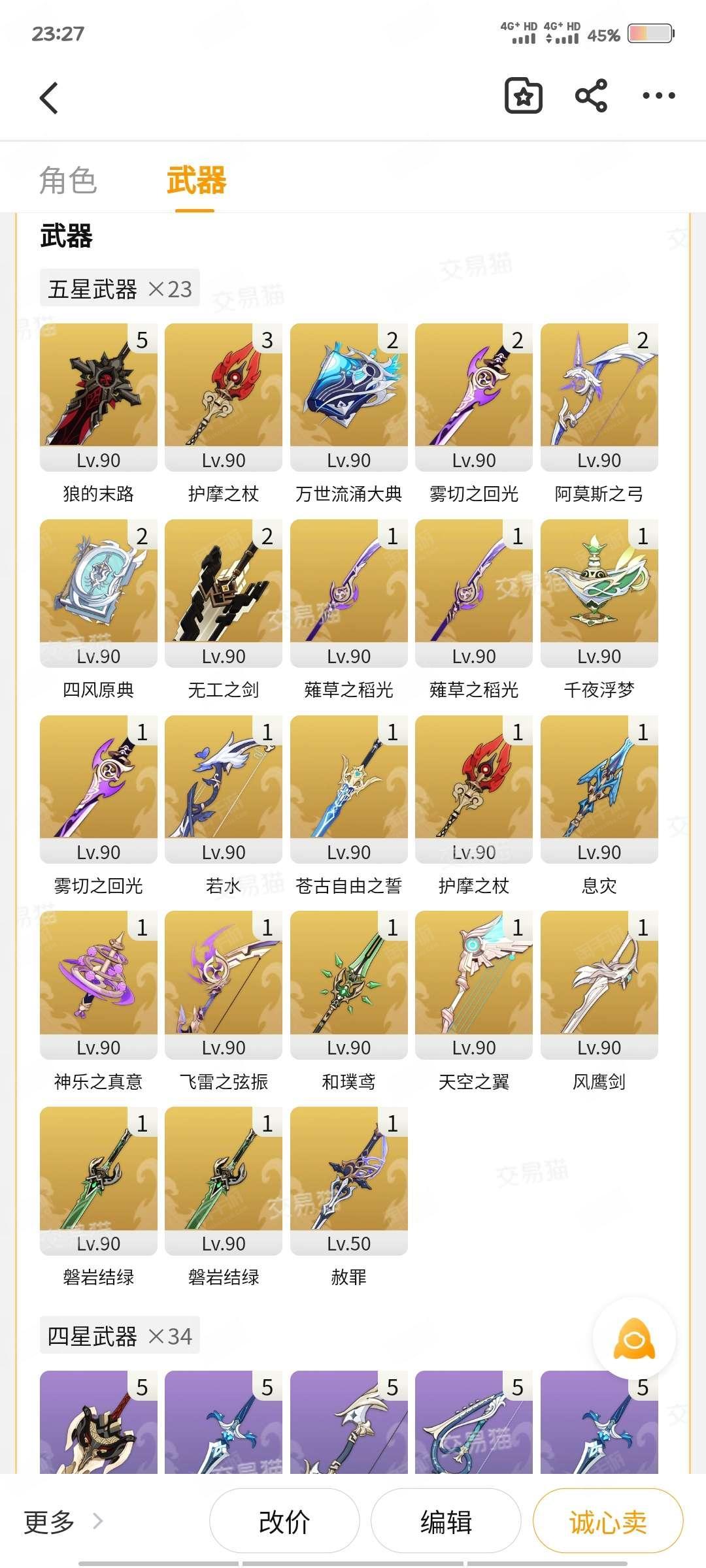
Task: Open the orange customer service floating button
Action: point(634,1339)
